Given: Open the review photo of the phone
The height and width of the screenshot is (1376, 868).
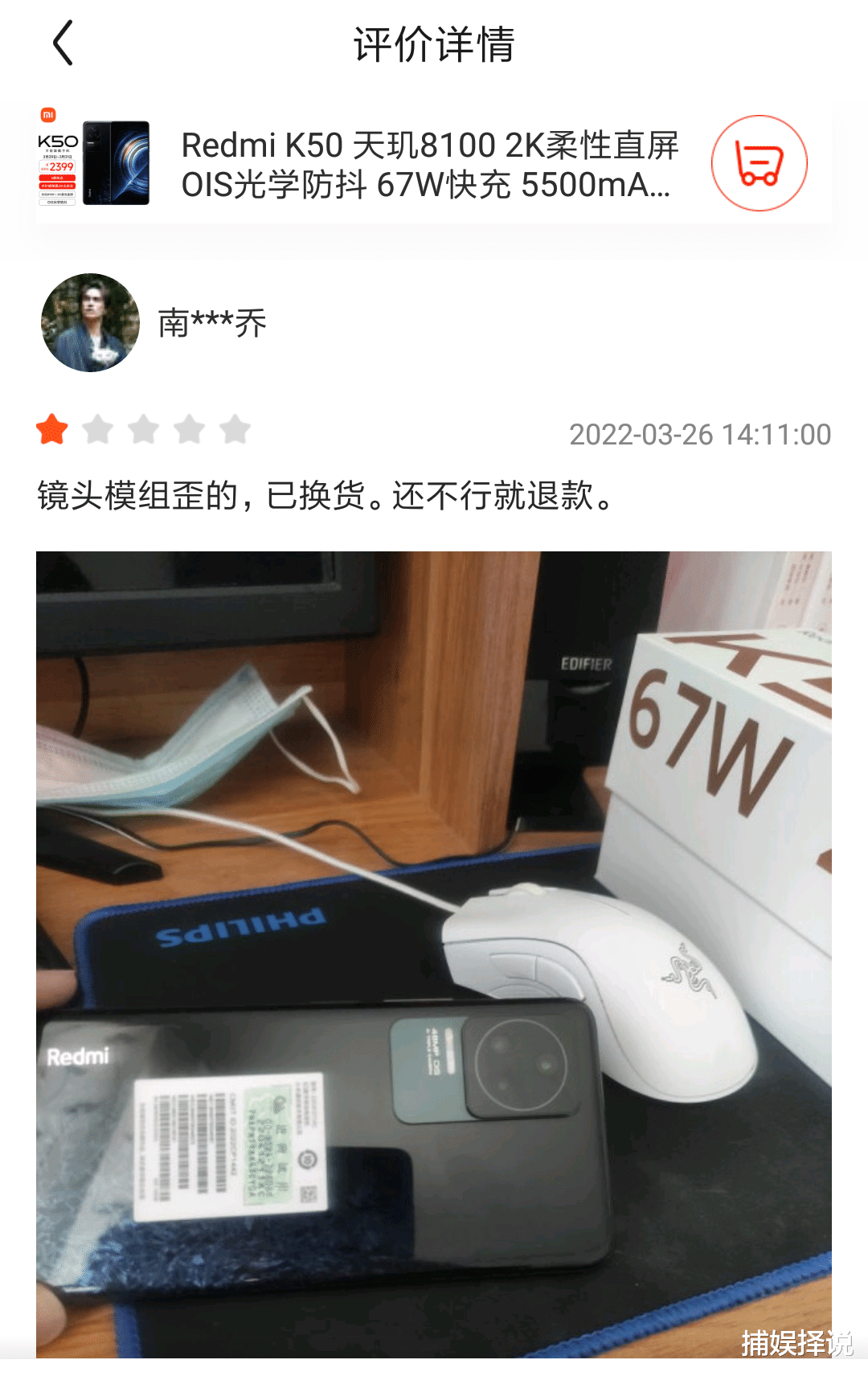Looking at the screenshot, I should click(434, 948).
